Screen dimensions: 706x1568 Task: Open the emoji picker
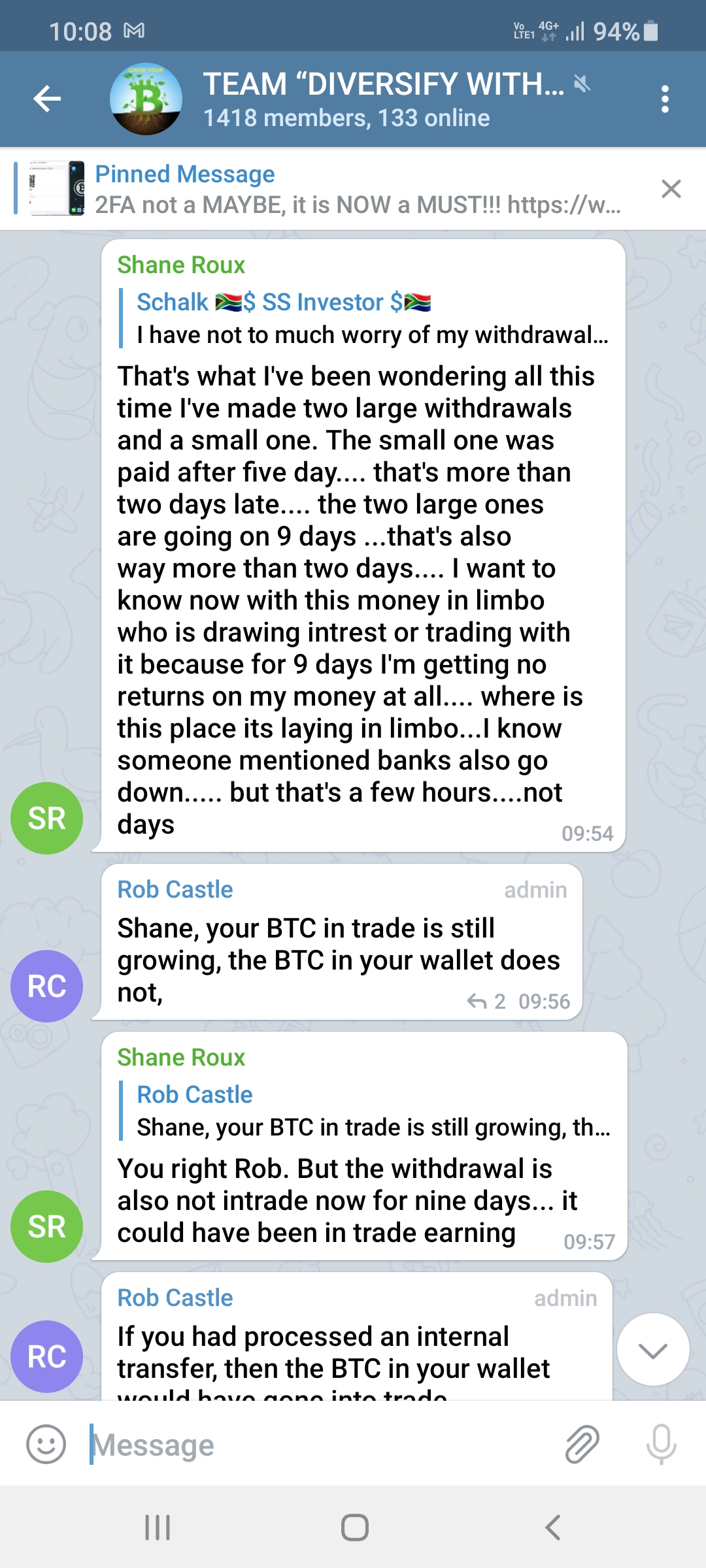pos(46,1444)
